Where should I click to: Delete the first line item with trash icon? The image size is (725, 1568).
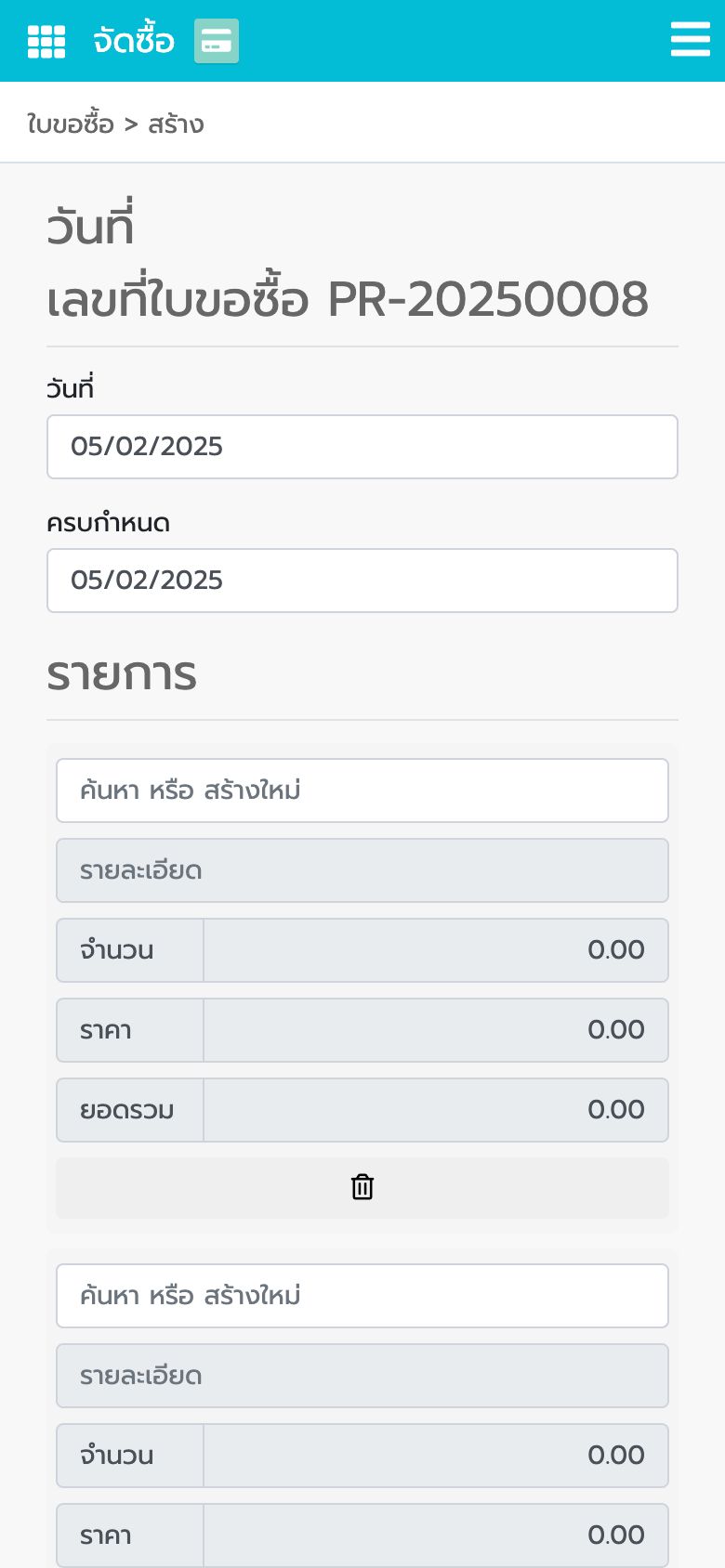coord(362,1187)
